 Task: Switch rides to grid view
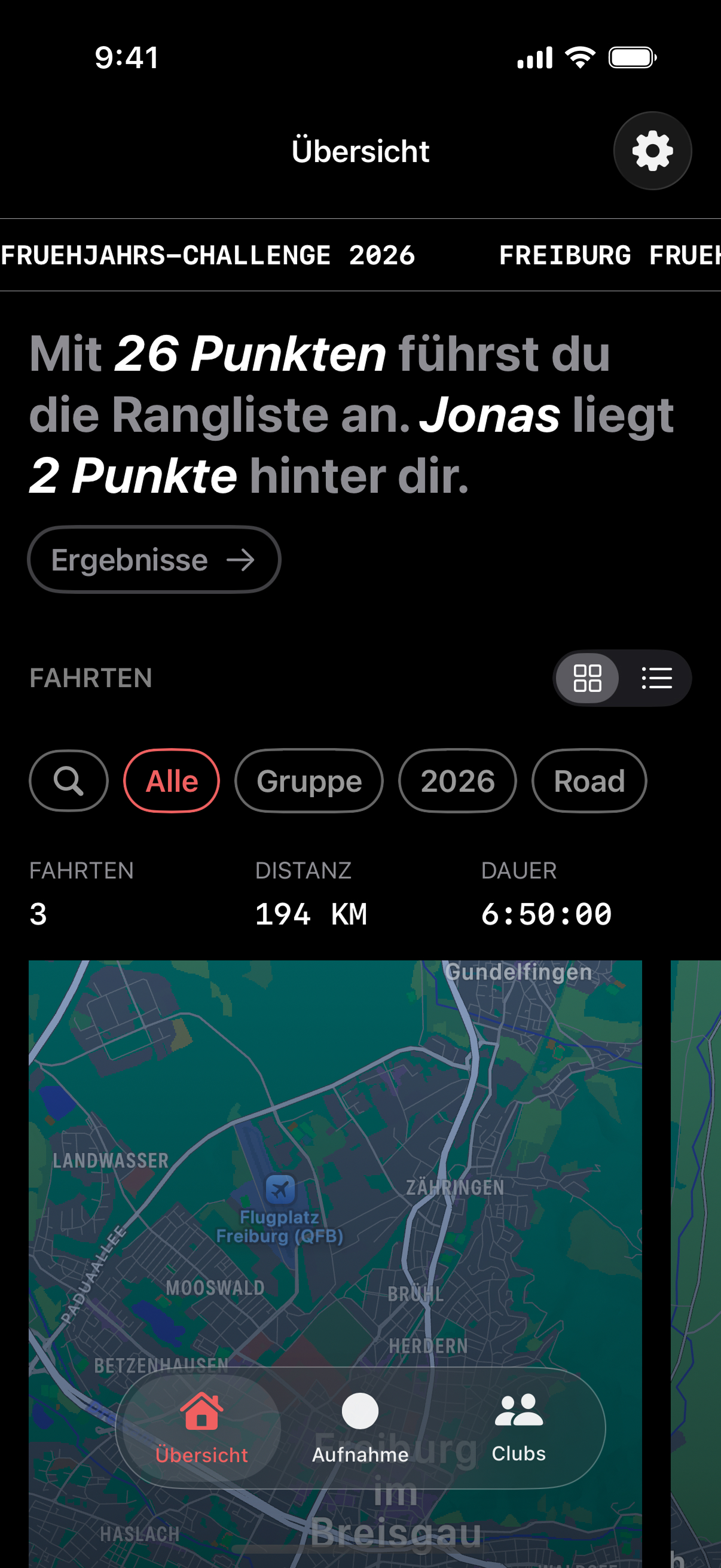click(587, 678)
